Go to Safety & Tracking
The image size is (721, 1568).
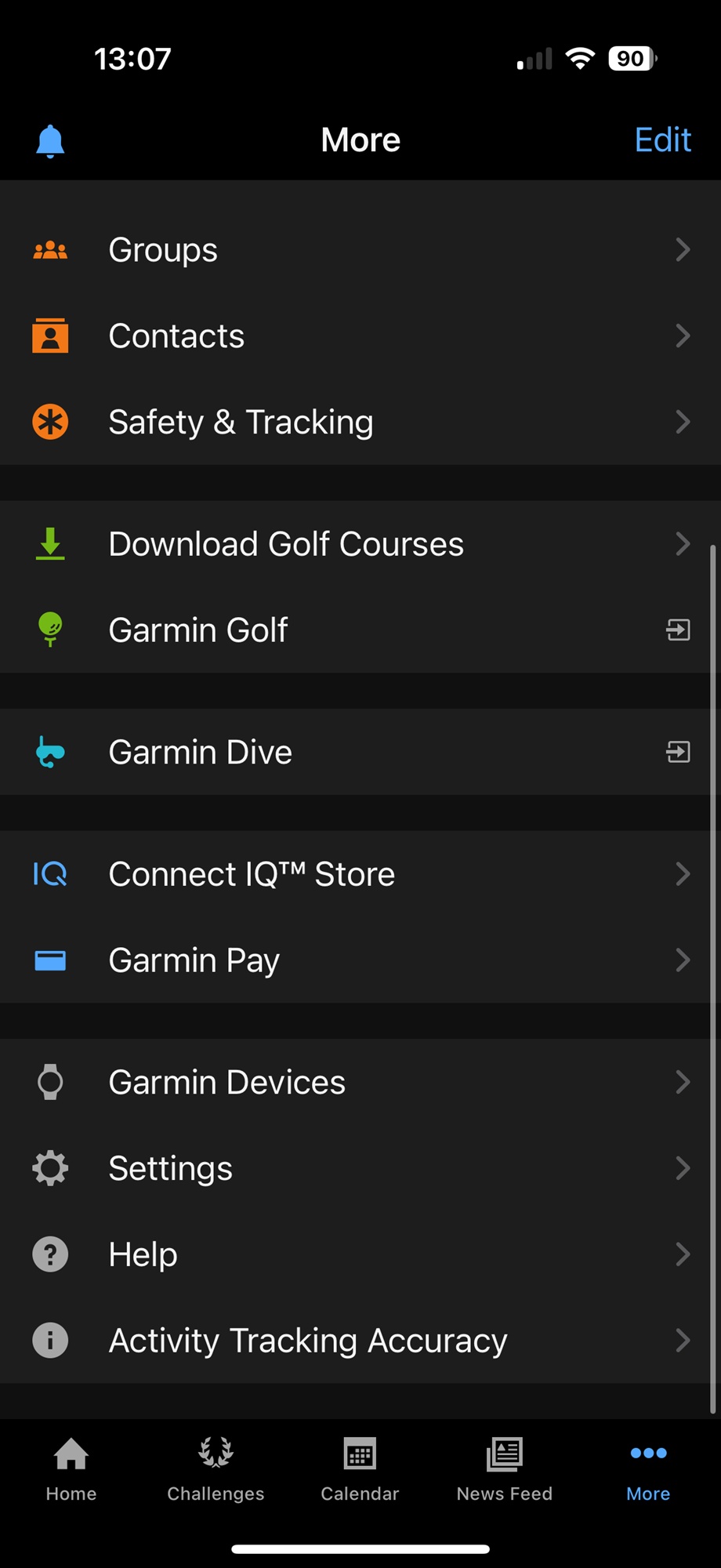pyautogui.click(x=360, y=423)
